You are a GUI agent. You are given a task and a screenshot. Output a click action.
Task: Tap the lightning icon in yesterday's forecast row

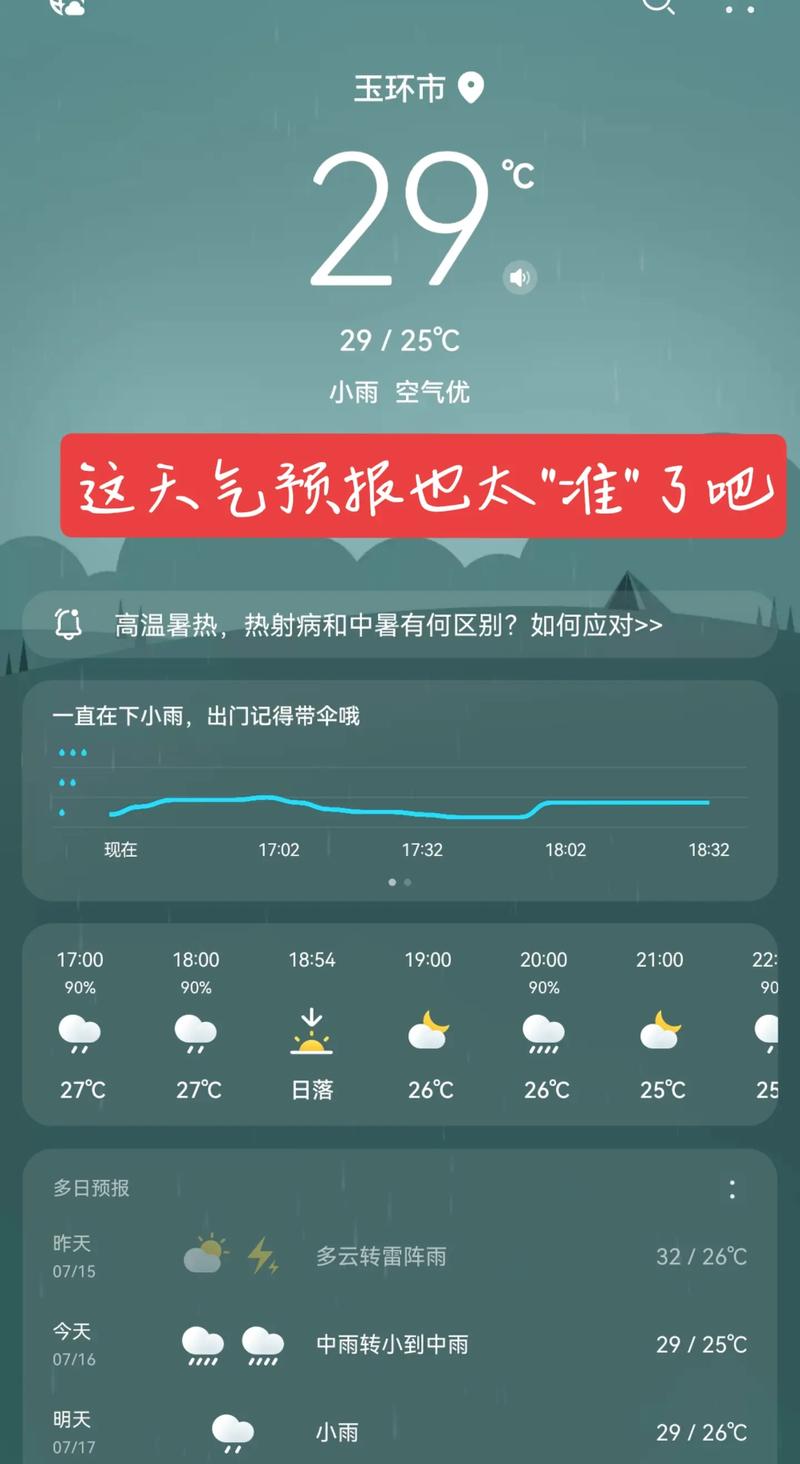(264, 1256)
